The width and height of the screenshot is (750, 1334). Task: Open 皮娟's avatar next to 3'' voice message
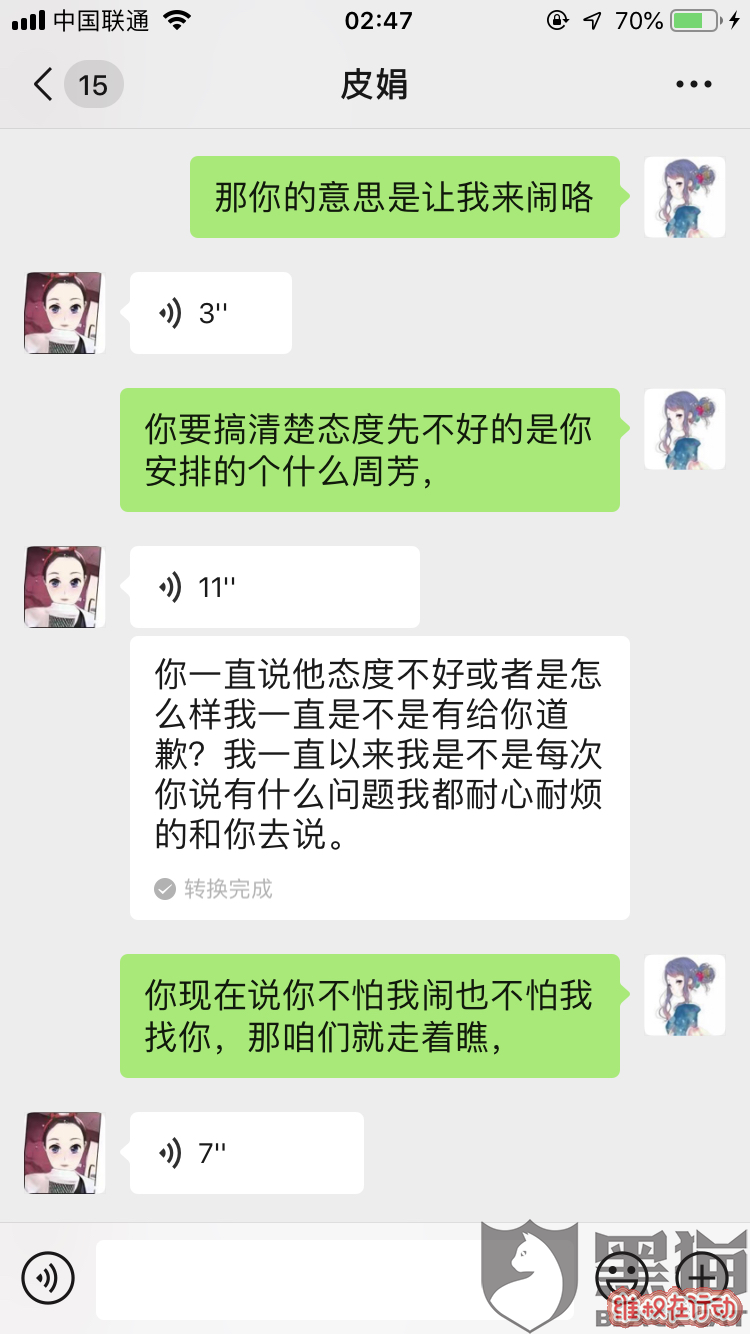pyautogui.click(x=65, y=313)
